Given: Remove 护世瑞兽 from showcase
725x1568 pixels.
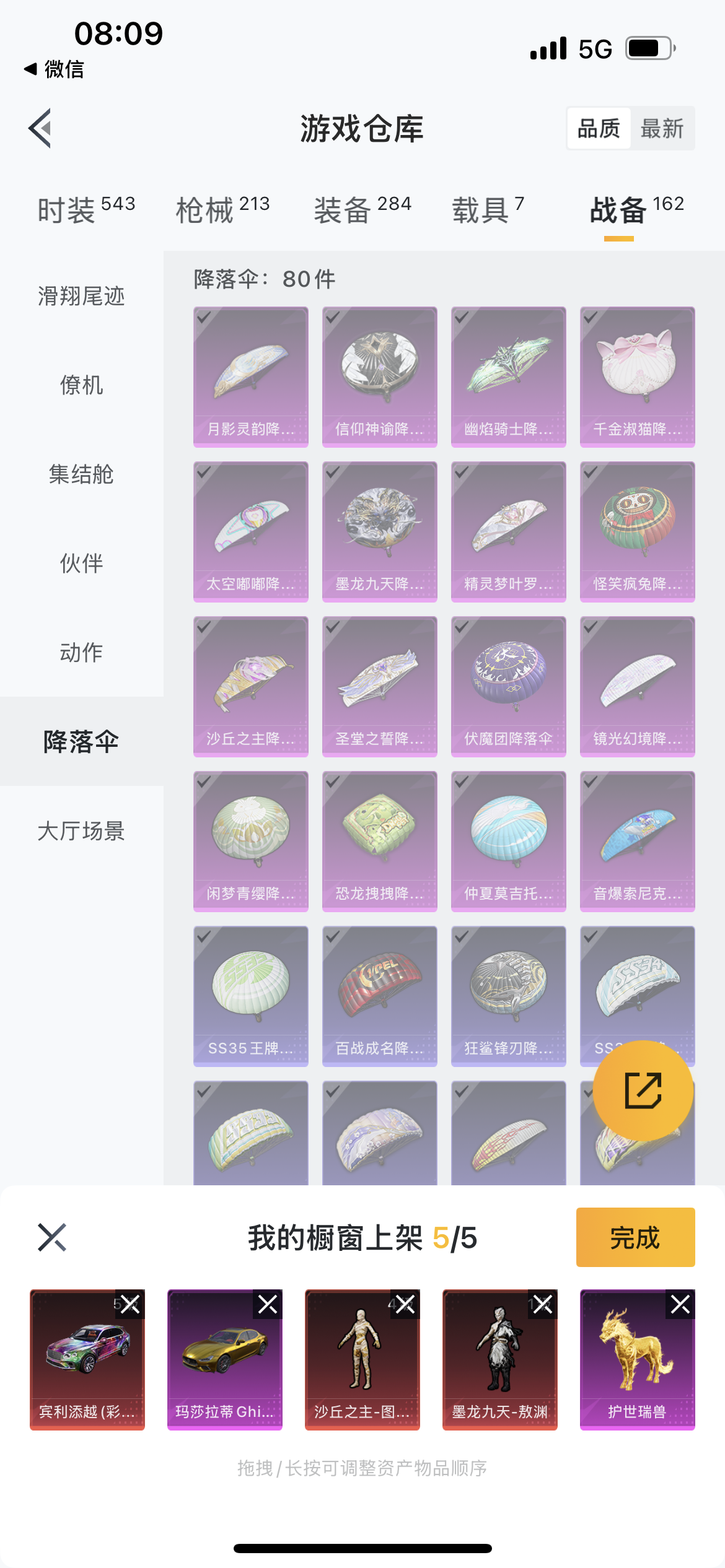Looking at the screenshot, I should click(x=680, y=1305).
